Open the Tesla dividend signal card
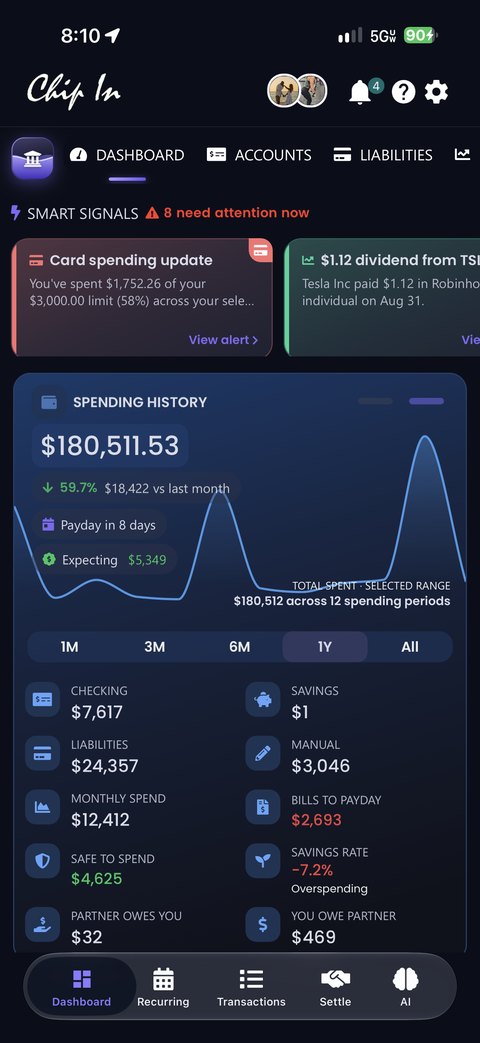Screen dimensions: 480x1043 point(383,297)
